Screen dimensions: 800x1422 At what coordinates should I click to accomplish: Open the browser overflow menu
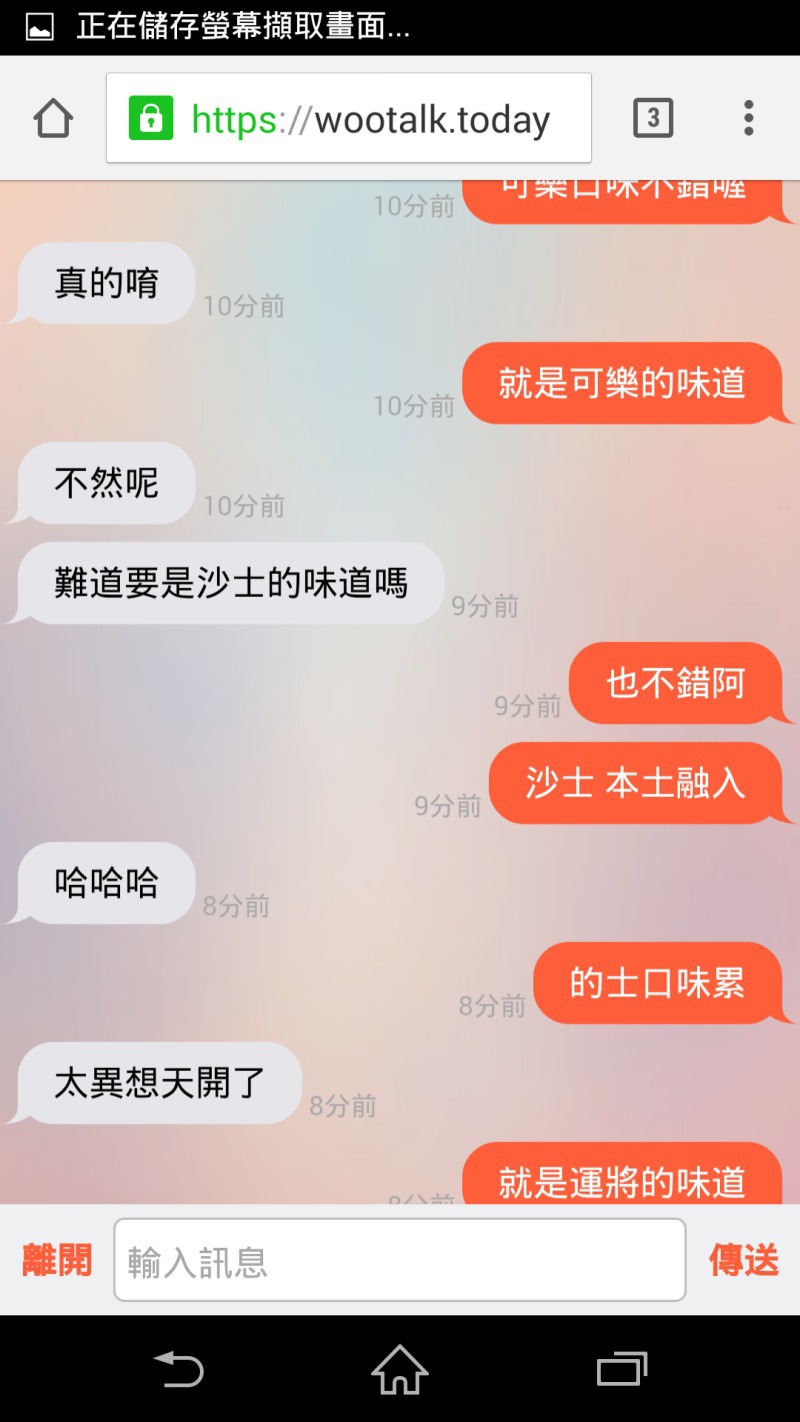[x=748, y=119]
